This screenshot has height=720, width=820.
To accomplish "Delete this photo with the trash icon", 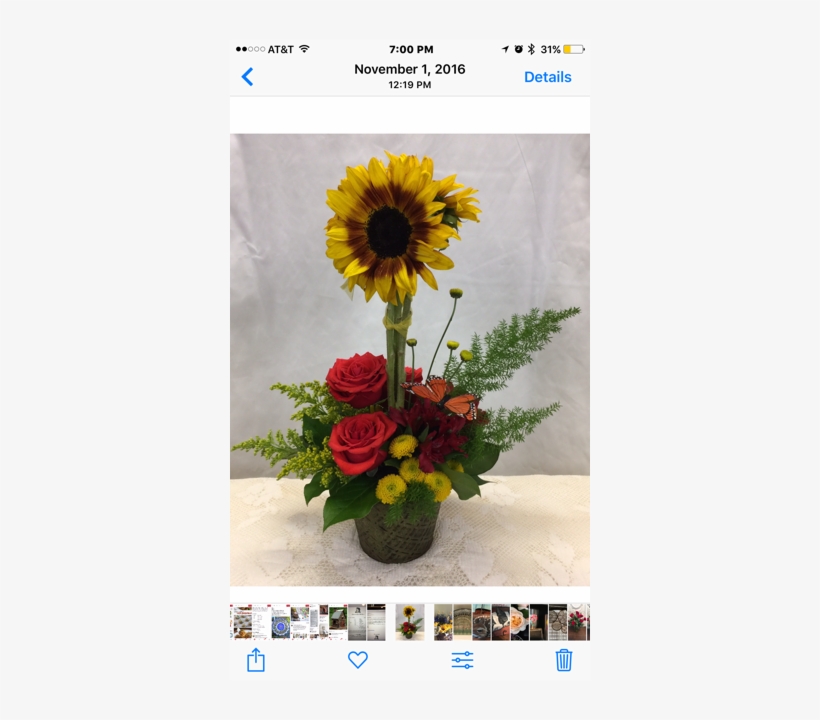I will 564,660.
